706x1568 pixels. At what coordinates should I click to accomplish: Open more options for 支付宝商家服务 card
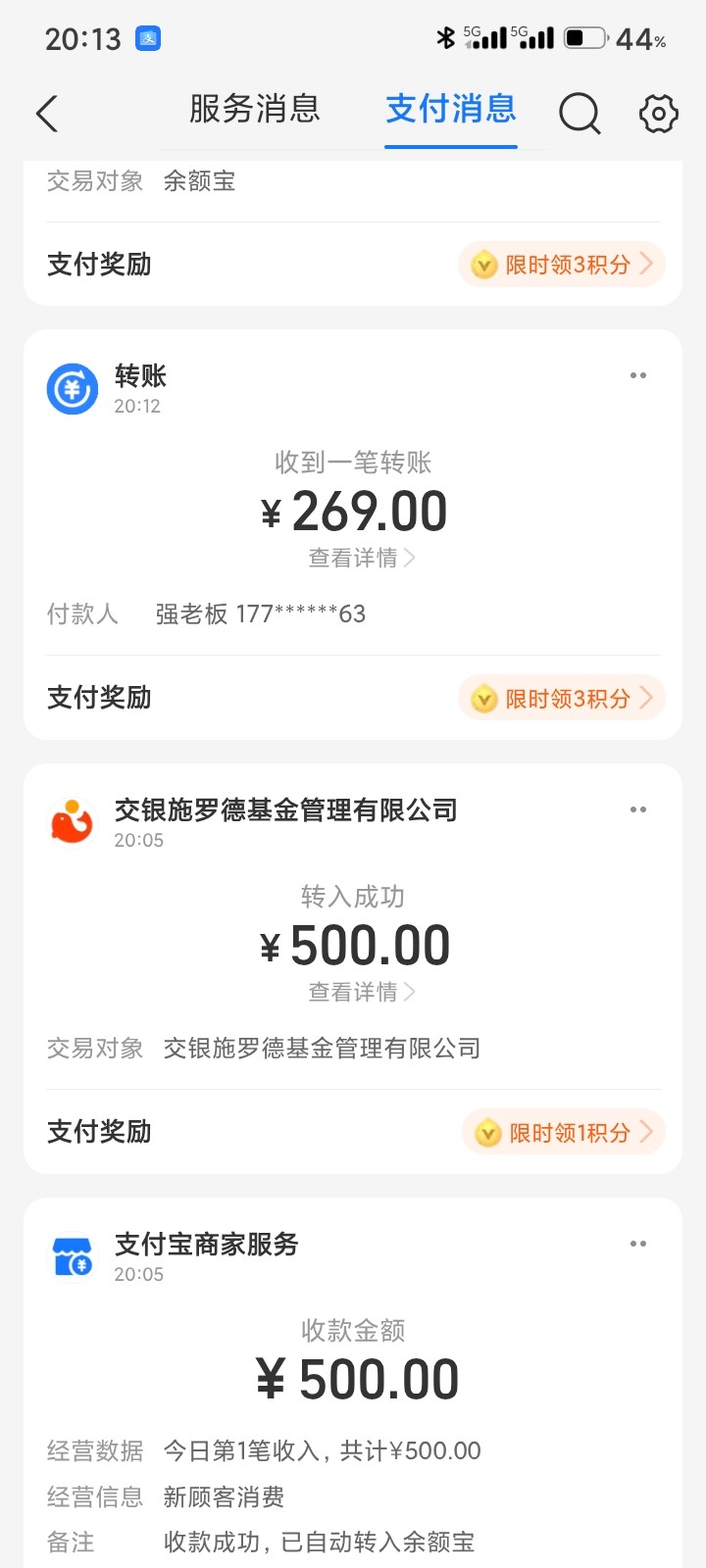638,1245
